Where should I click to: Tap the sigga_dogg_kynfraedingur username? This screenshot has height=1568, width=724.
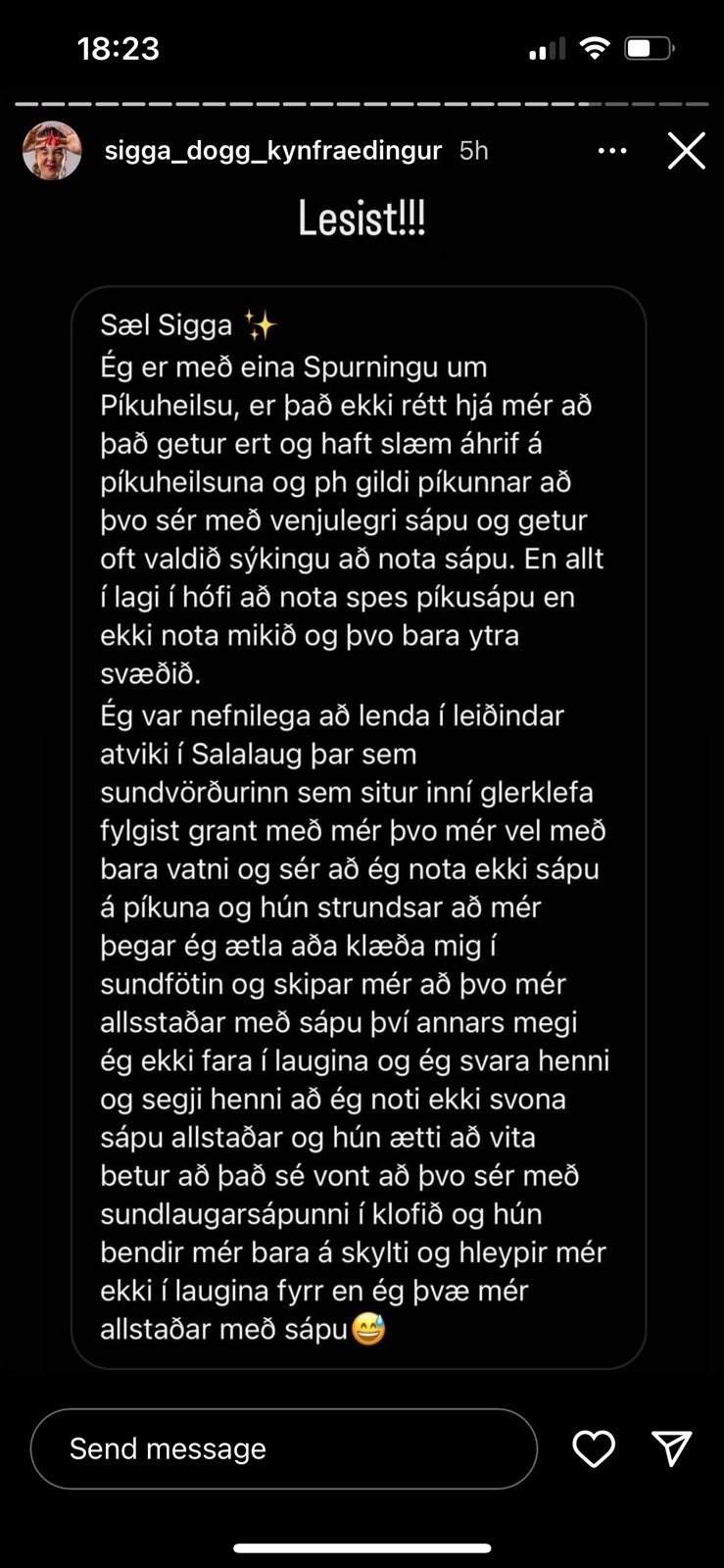pyautogui.click(x=273, y=151)
